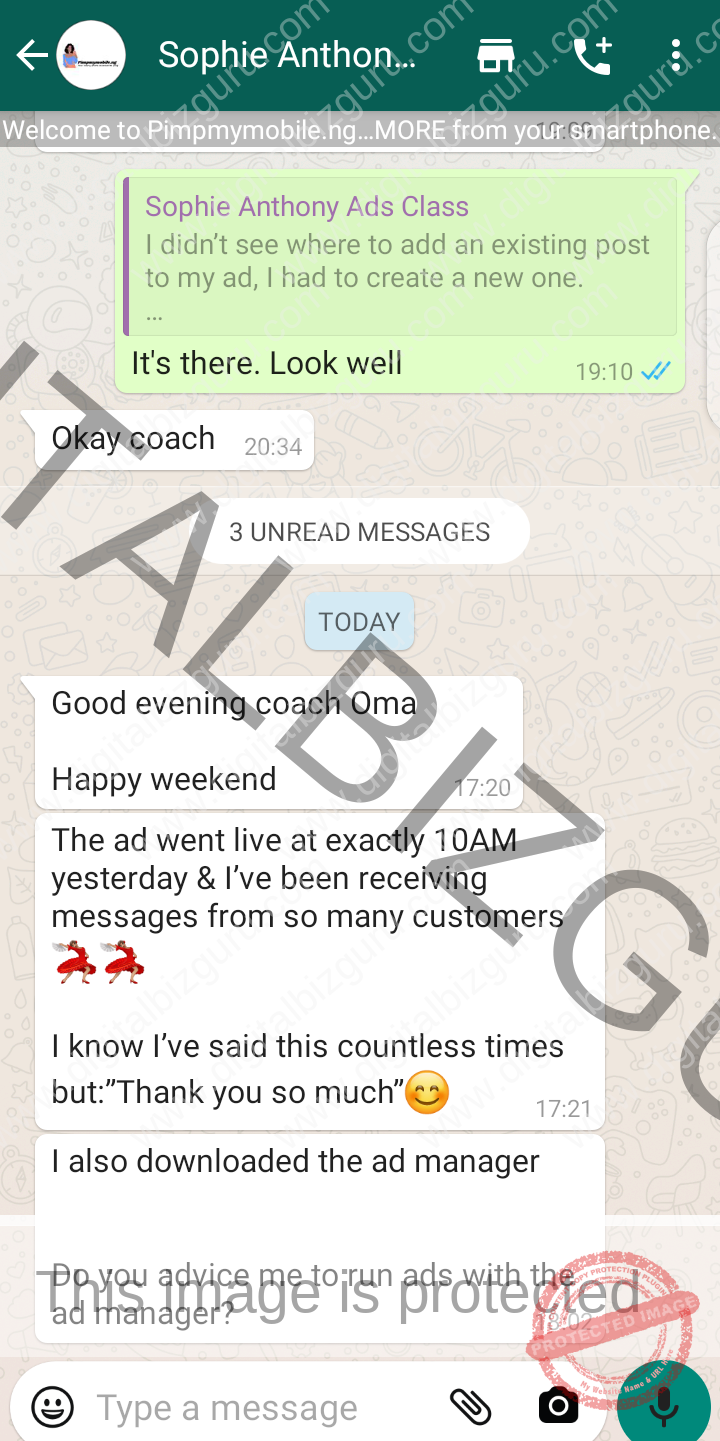Start a voice call with add-call icon
The height and width of the screenshot is (1441, 720).
[593, 56]
